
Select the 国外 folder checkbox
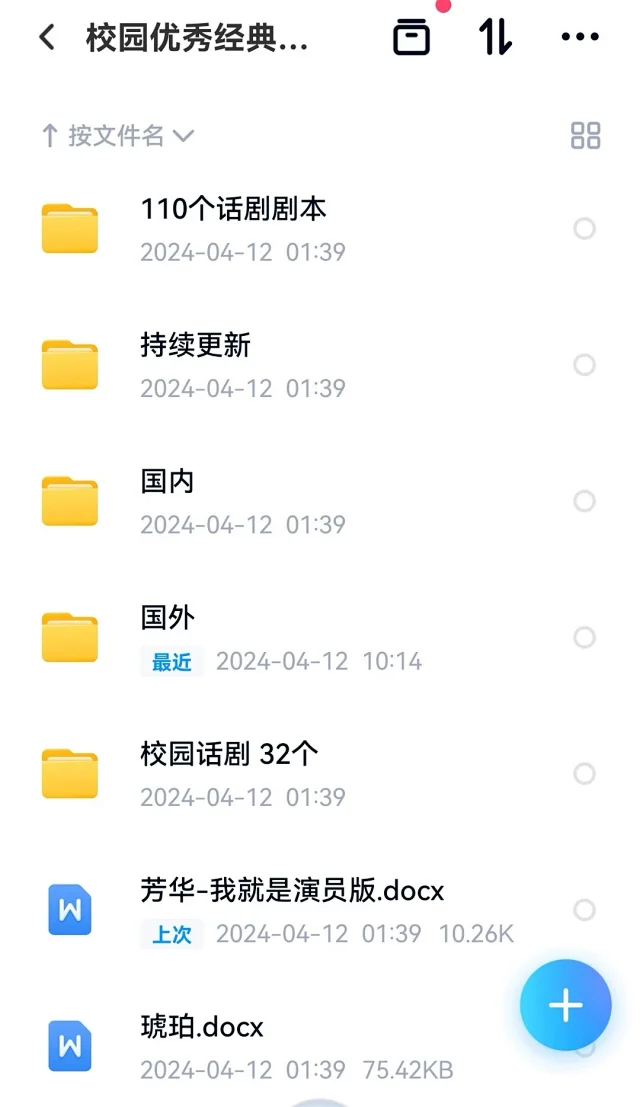(x=584, y=638)
